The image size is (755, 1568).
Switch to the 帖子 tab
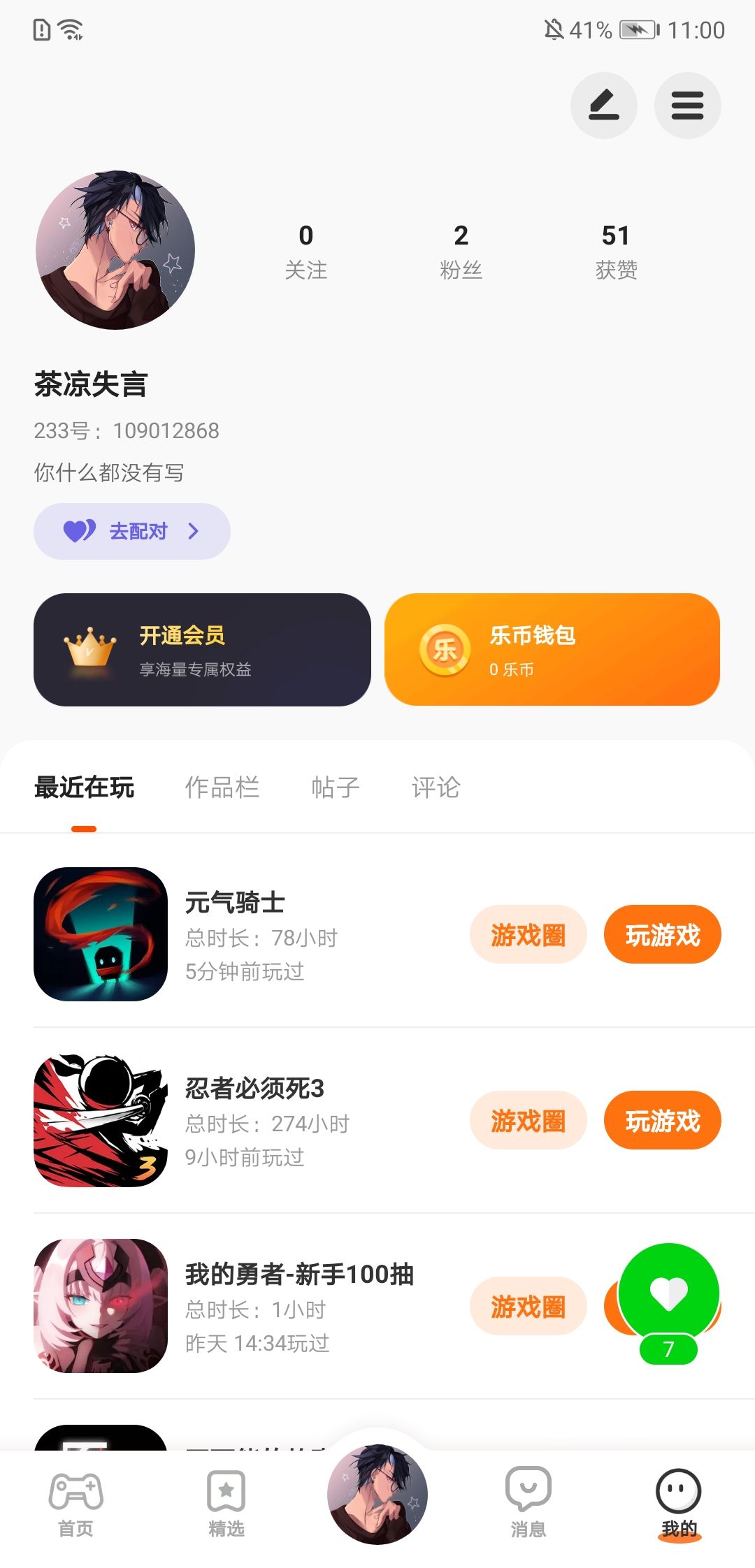tap(336, 787)
